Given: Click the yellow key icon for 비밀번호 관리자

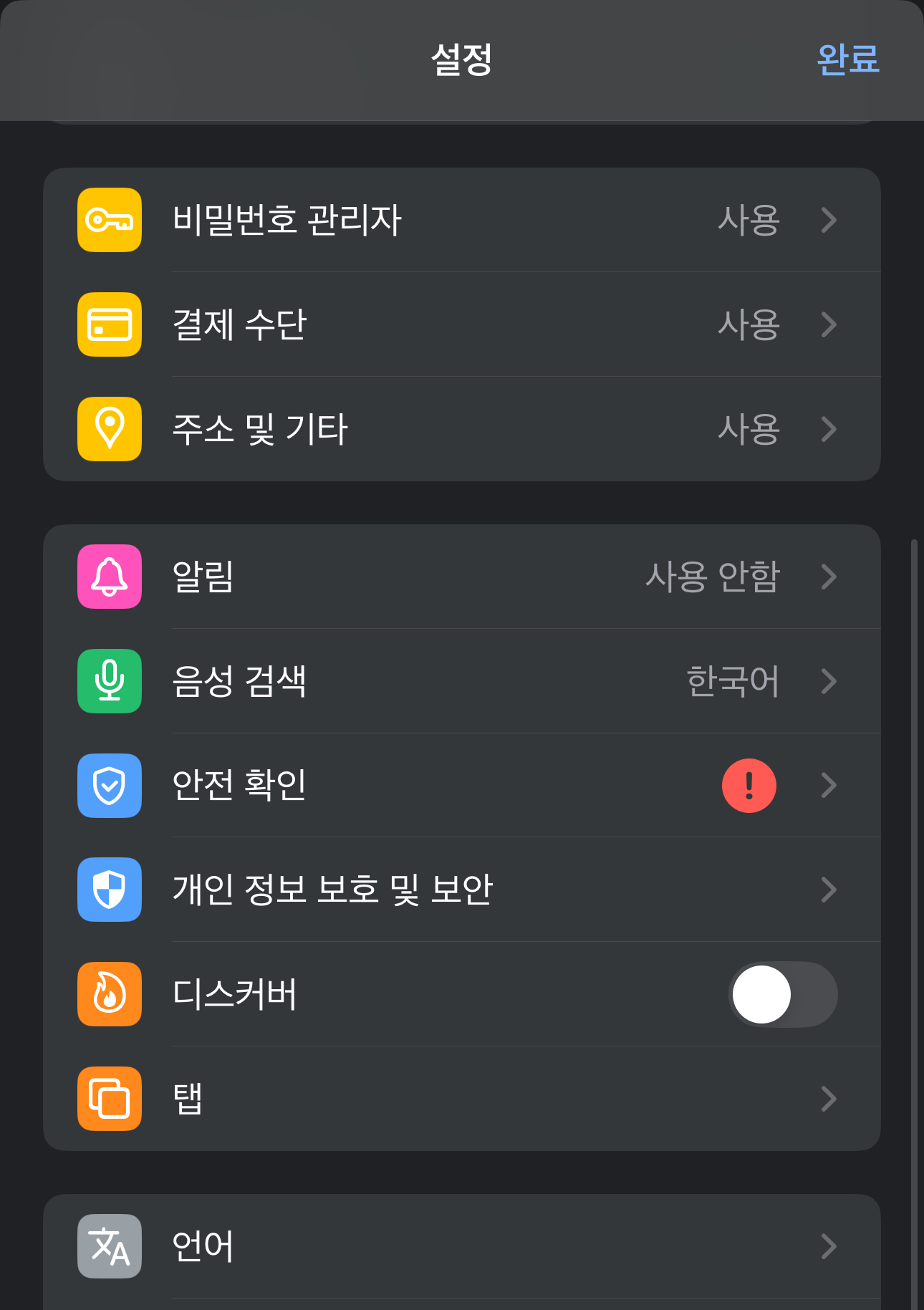Looking at the screenshot, I should 109,220.
